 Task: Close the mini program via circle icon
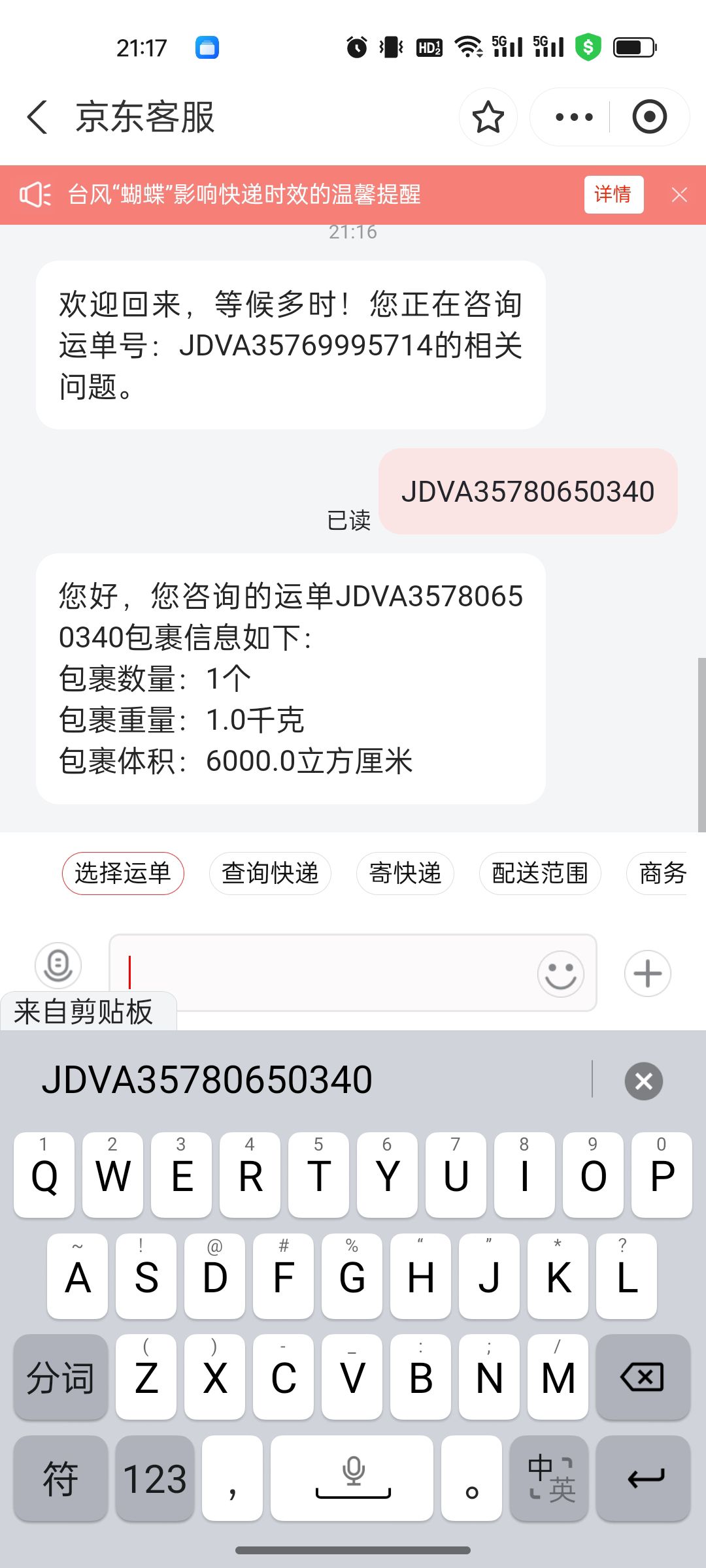point(649,118)
